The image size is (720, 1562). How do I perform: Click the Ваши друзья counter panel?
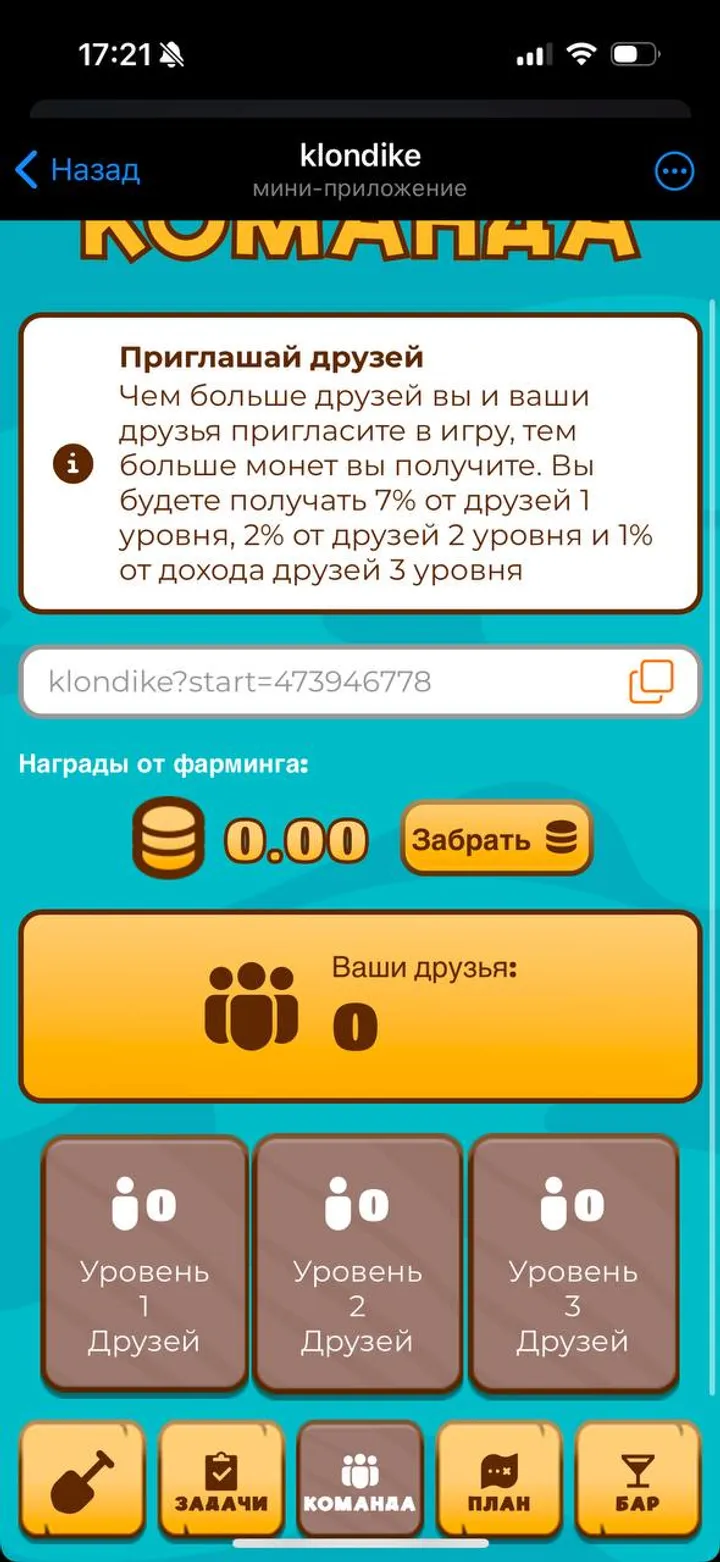click(360, 1003)
